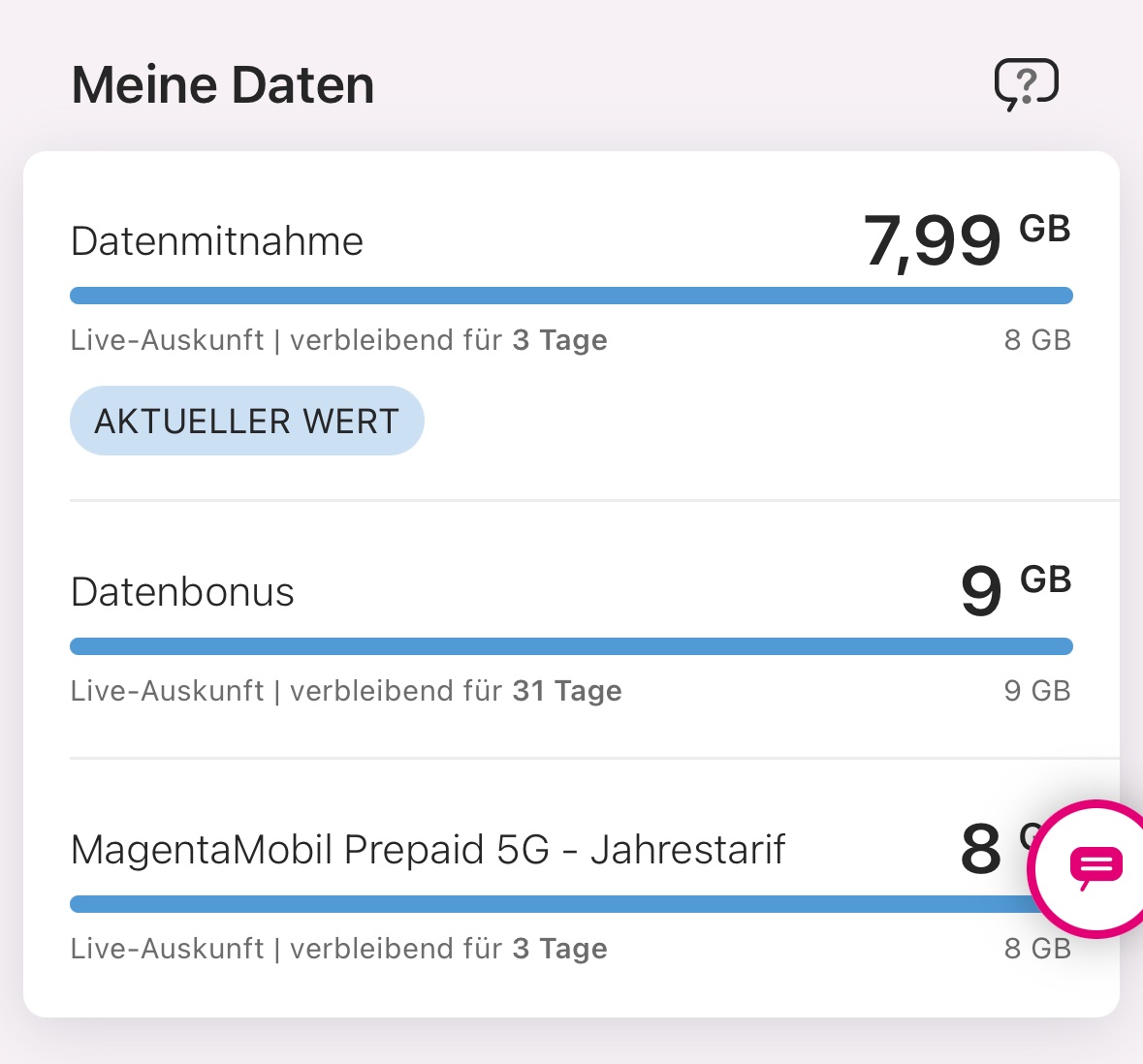Tap the AKTUELLER WERT chip

[247, 422]
